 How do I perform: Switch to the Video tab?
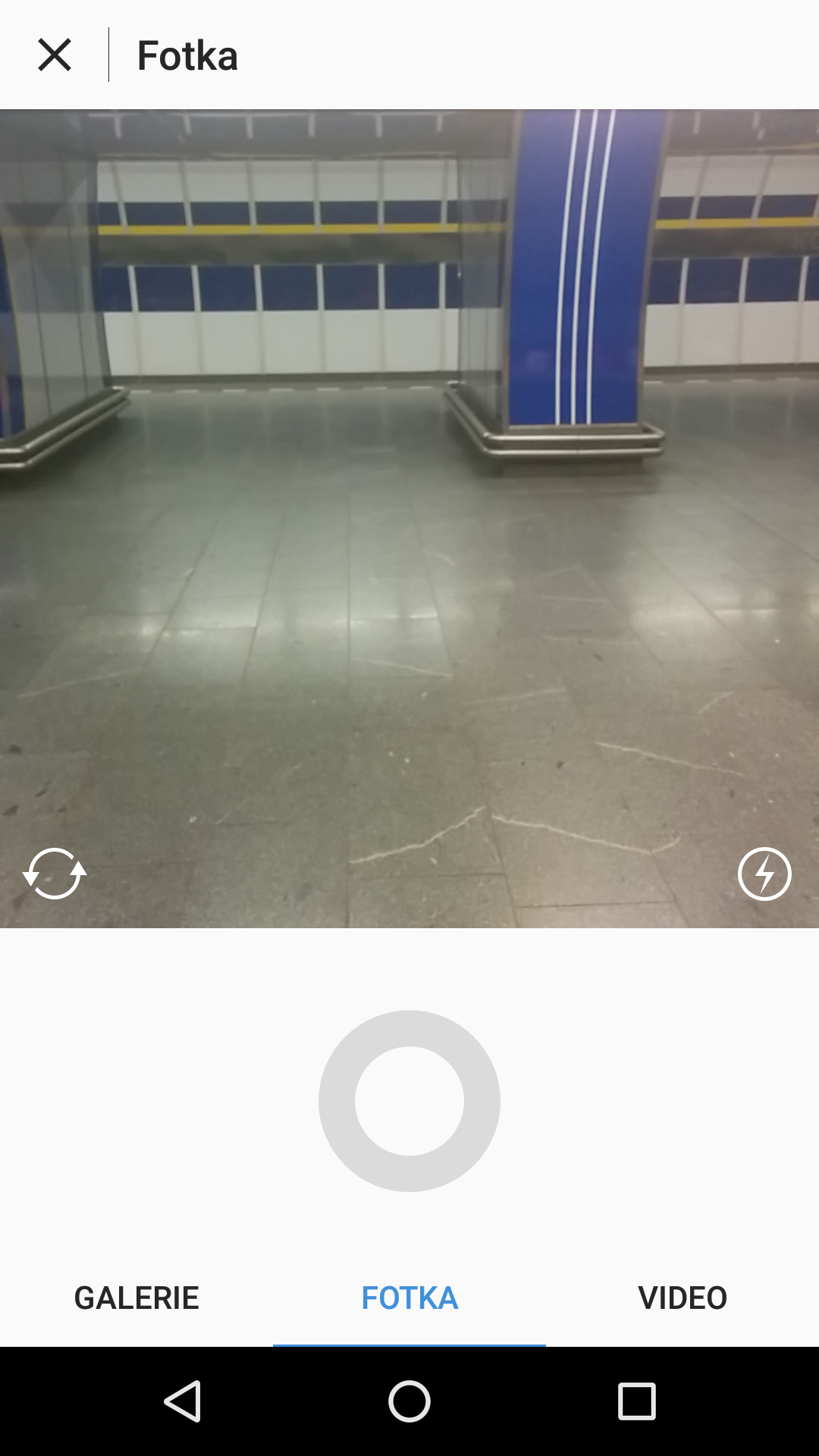tap(682, 1298)
